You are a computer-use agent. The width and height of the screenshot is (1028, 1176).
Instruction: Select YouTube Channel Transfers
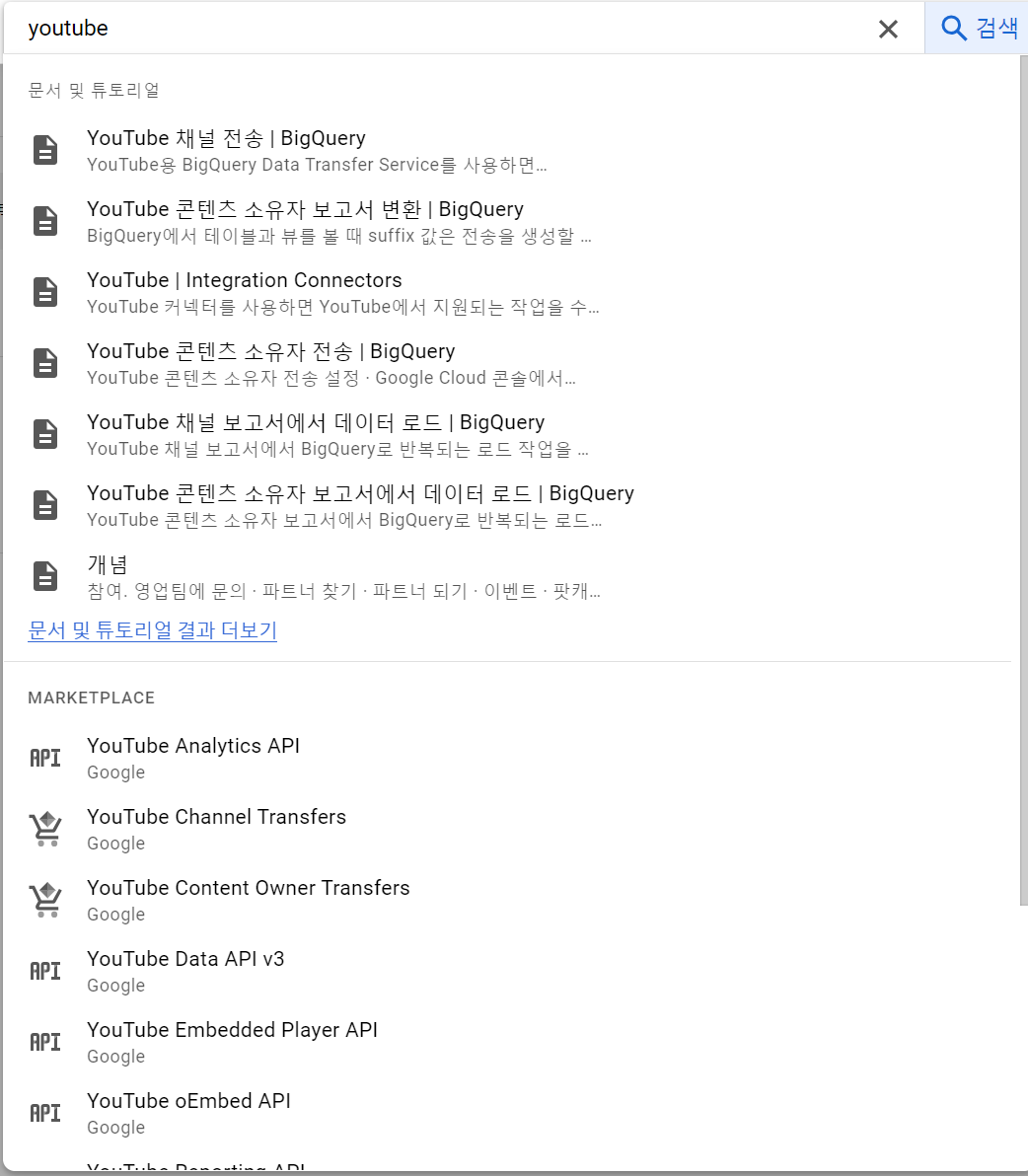[x=216, y=818]
